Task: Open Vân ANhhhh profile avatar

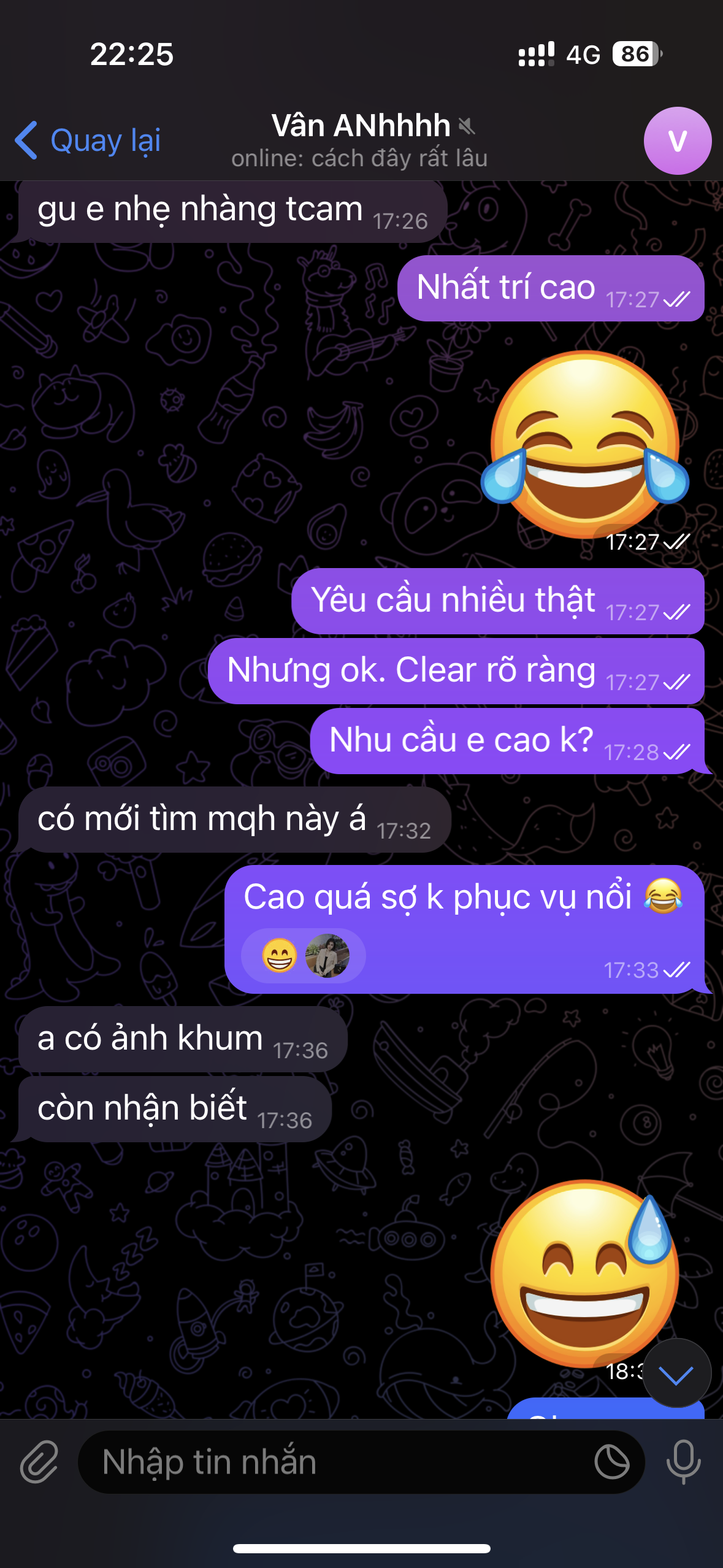Action: (x=677, y=140)
